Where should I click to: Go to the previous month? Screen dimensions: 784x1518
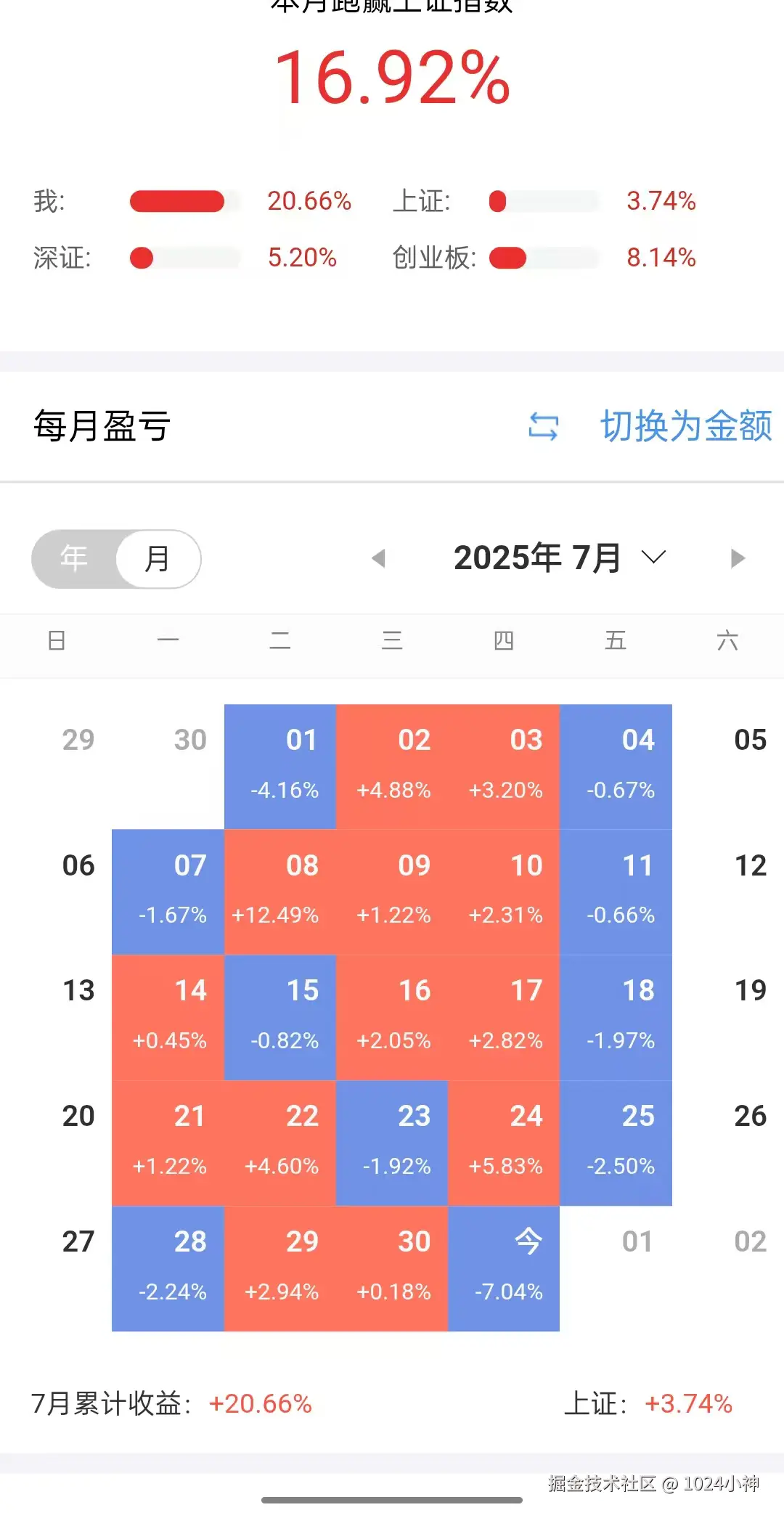pyautogui.click(x=378, y=558)
